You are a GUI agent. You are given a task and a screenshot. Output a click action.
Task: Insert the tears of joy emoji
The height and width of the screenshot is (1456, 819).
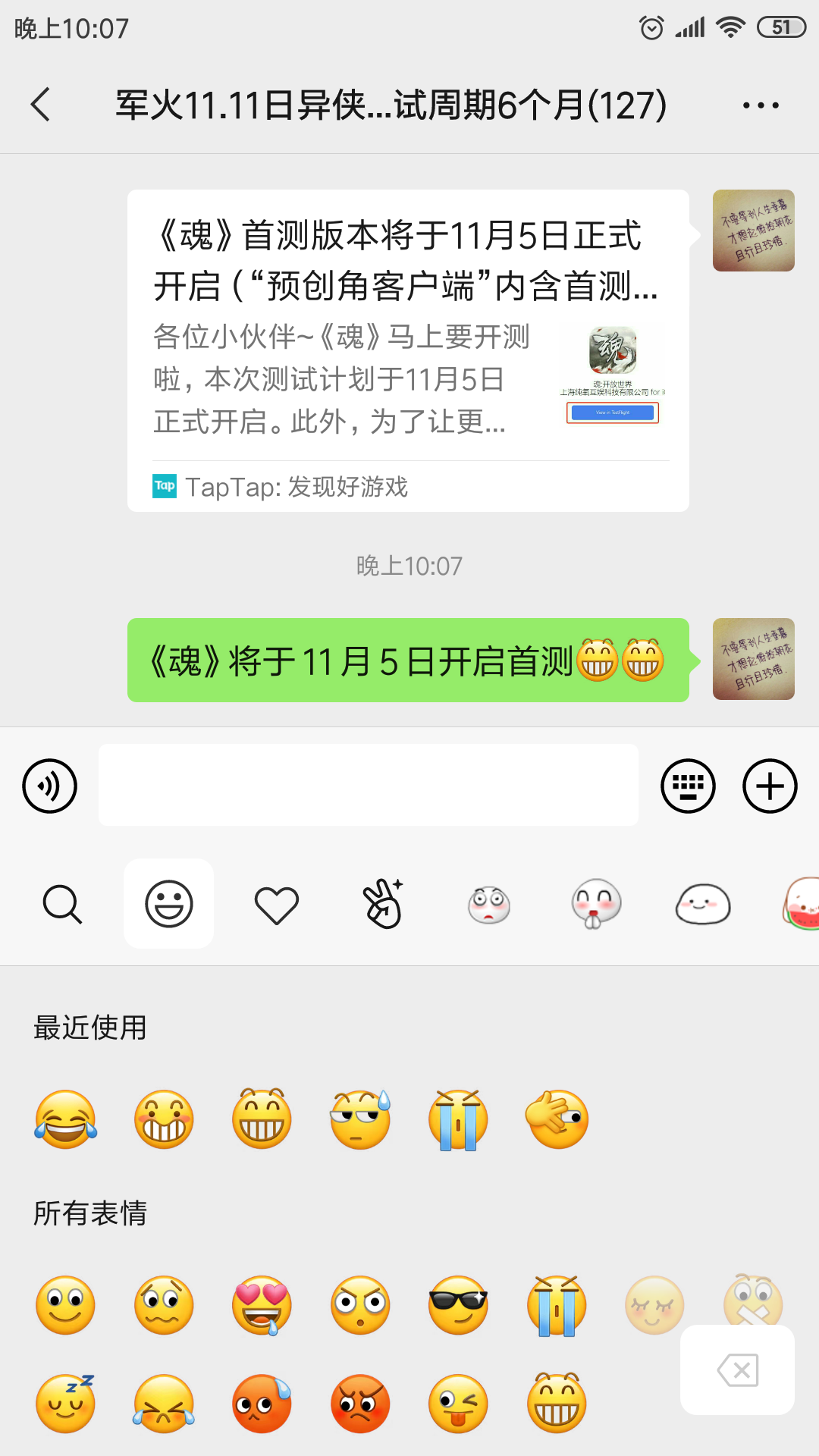click(x=66, y=1119)
